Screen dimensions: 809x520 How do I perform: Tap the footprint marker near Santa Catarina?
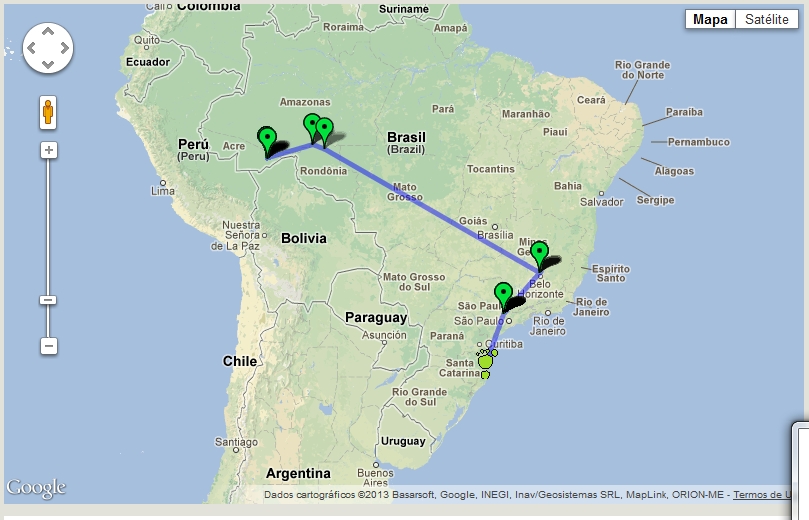point(486,361)
